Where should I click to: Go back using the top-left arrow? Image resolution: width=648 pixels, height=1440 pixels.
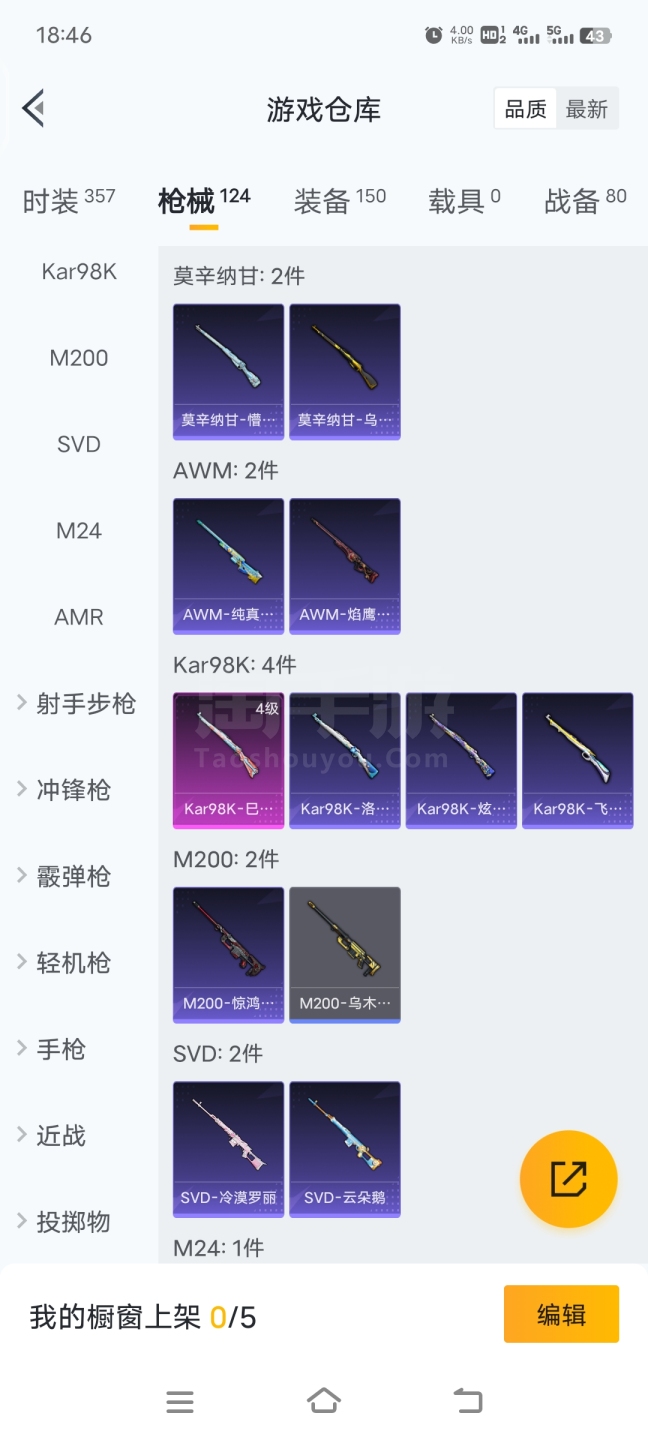(x=34, y=108)
